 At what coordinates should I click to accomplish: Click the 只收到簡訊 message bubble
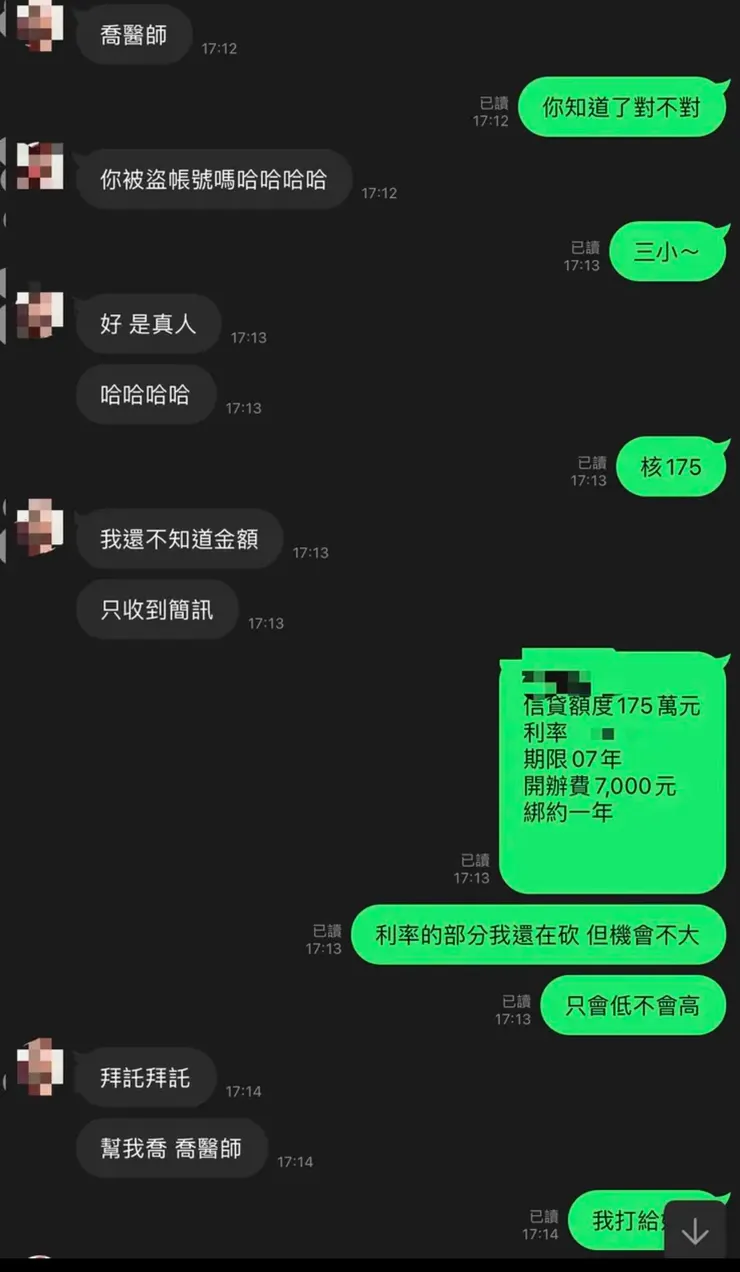click(x=156, y=609)
